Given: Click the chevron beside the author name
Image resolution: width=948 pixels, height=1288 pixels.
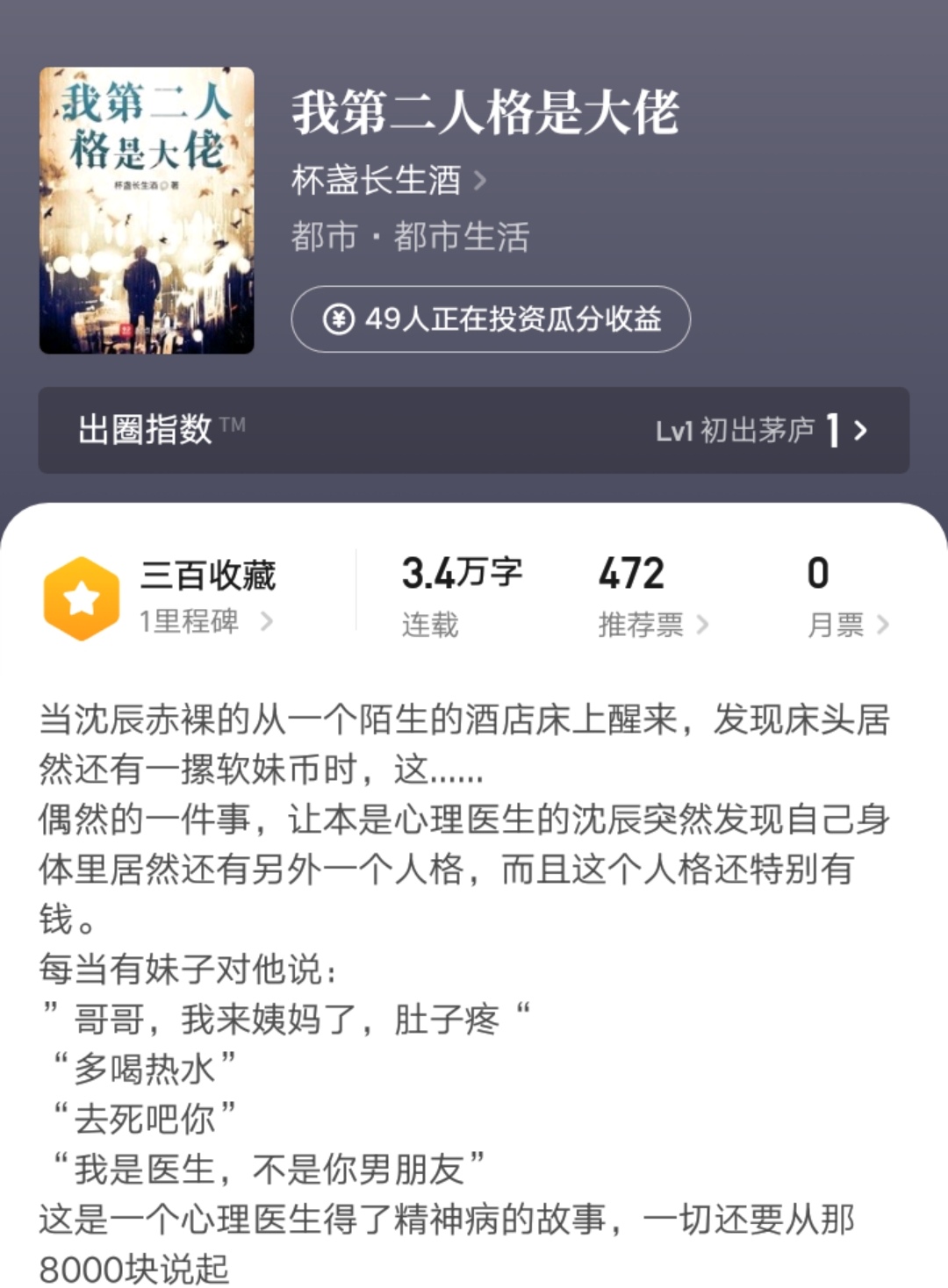Looking at the screenshot, I should pyautogui.click(x=478, y=180).
